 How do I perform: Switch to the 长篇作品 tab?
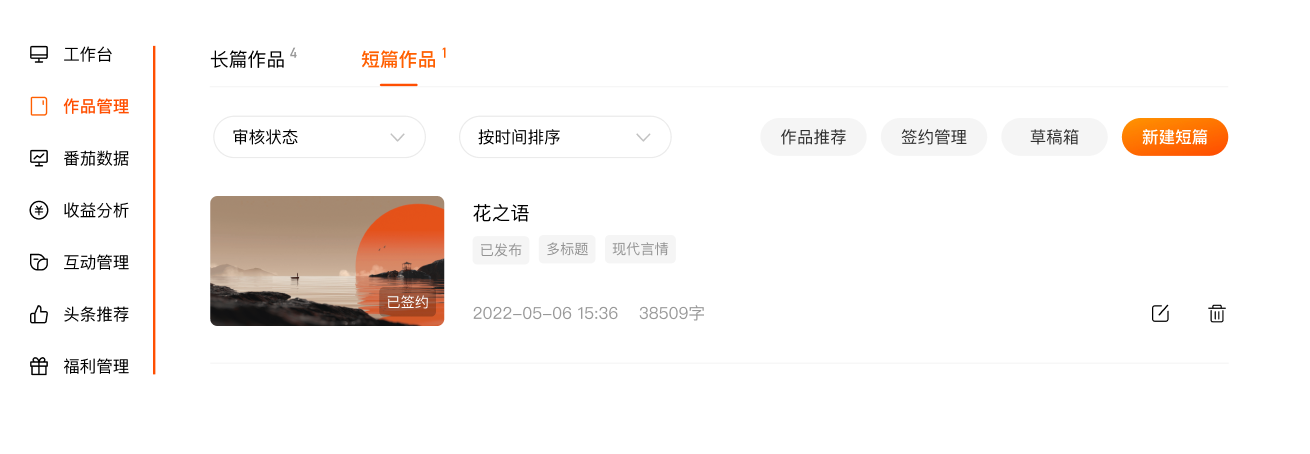[248, 59]
